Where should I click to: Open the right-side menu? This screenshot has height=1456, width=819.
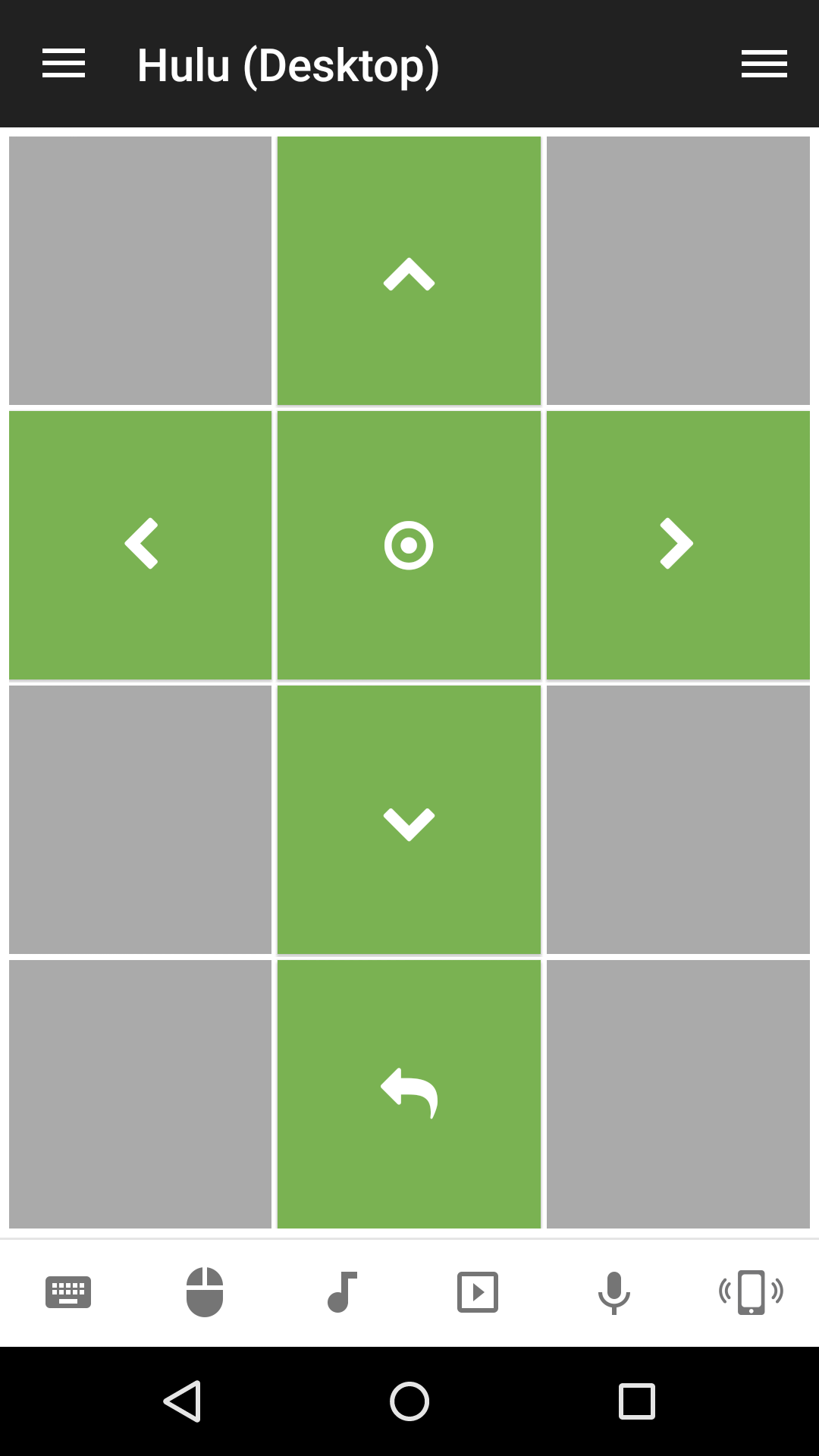pyautogui.click(x=764, y=64)
